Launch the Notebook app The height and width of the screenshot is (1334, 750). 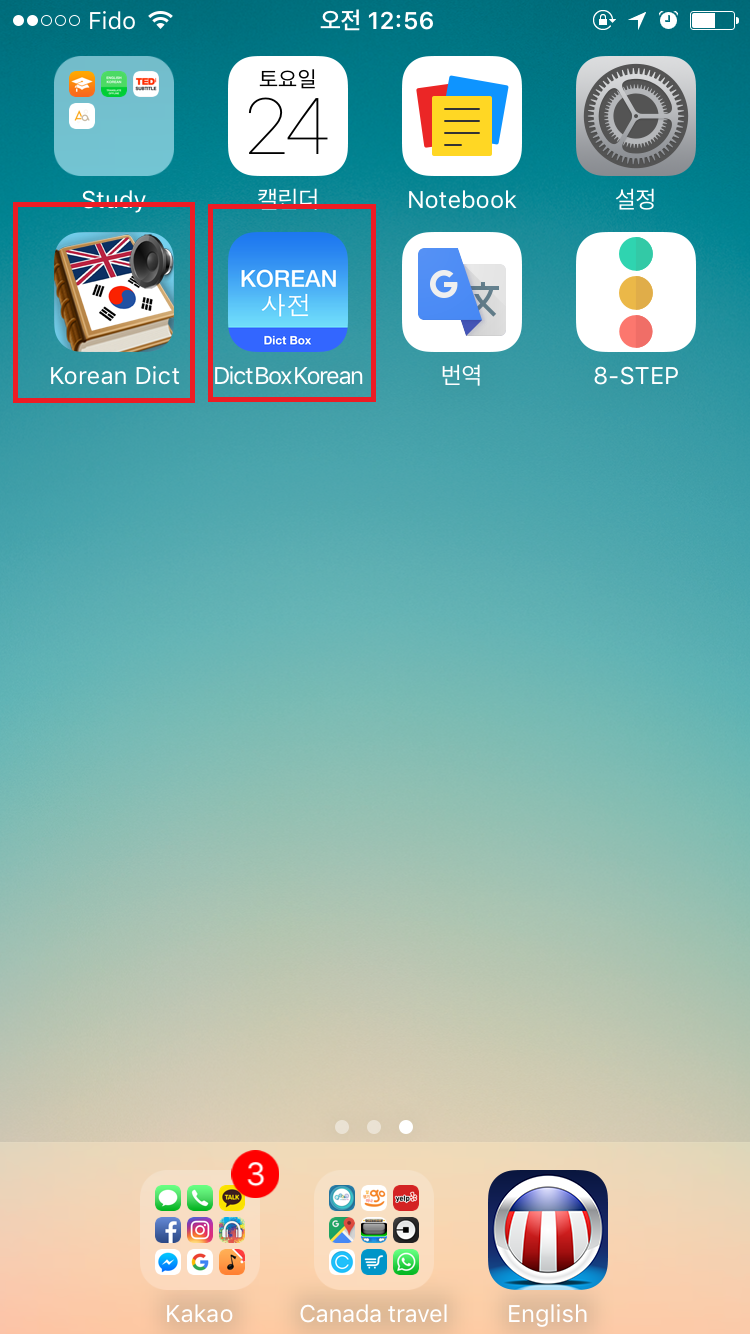point(462,116)
